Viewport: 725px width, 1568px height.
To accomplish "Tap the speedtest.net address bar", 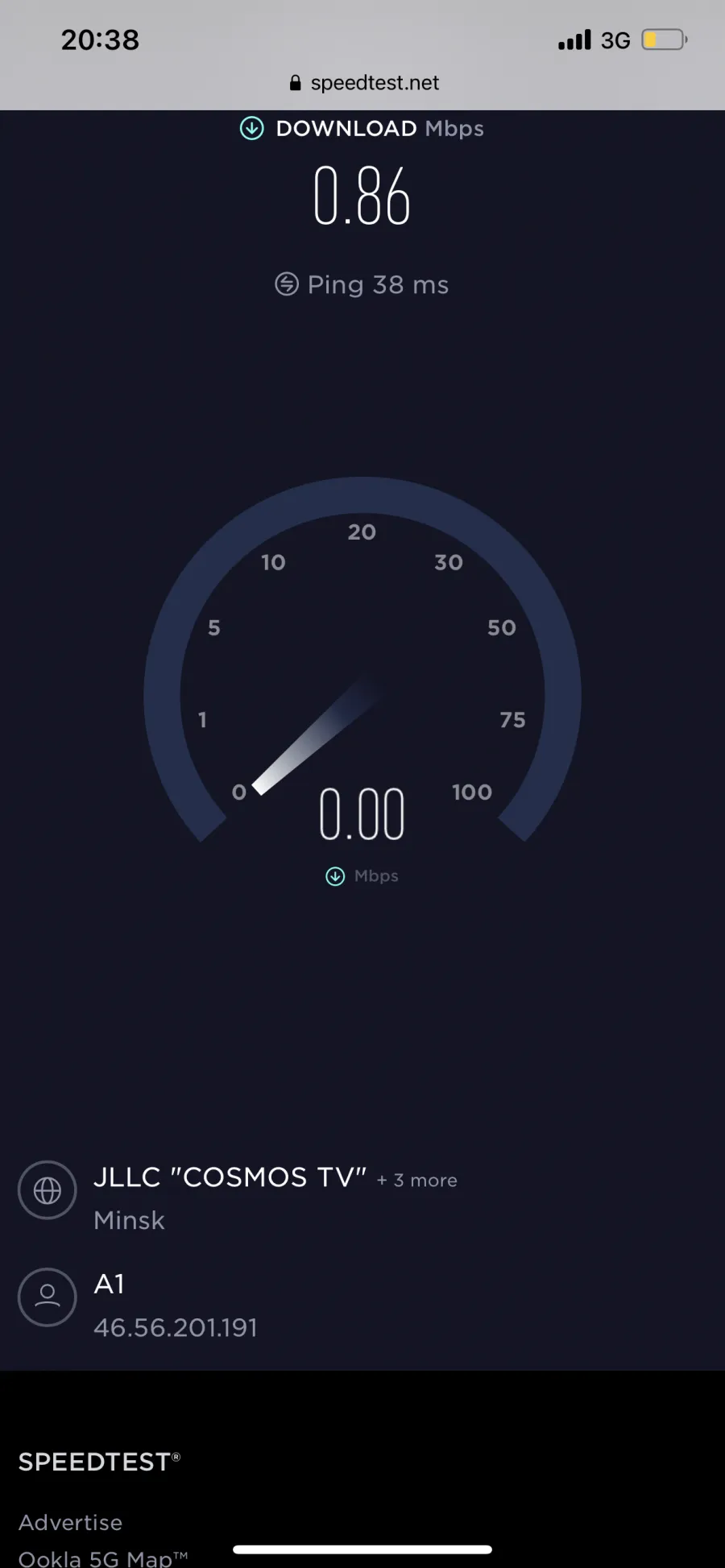I will pos(364,83).
